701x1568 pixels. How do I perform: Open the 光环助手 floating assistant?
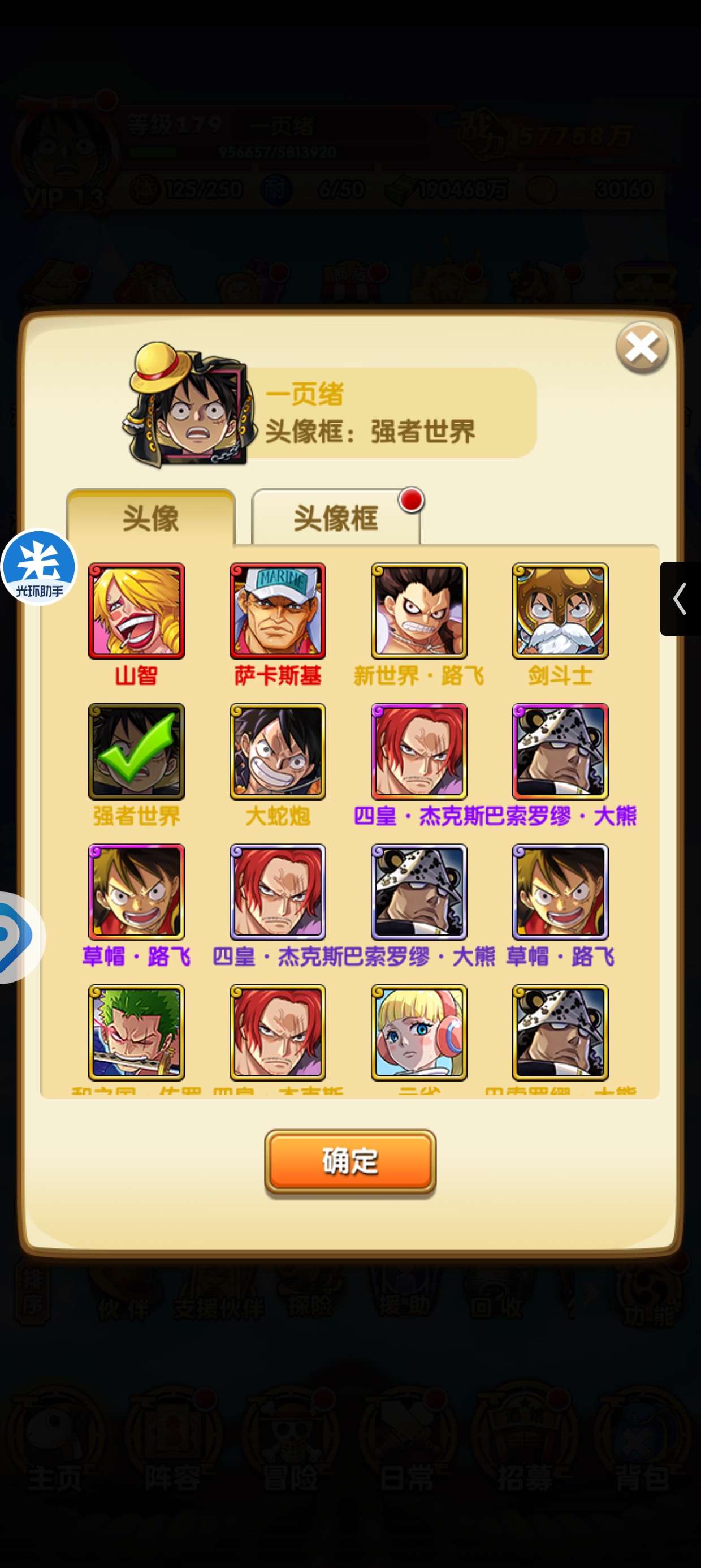[39, 567]
